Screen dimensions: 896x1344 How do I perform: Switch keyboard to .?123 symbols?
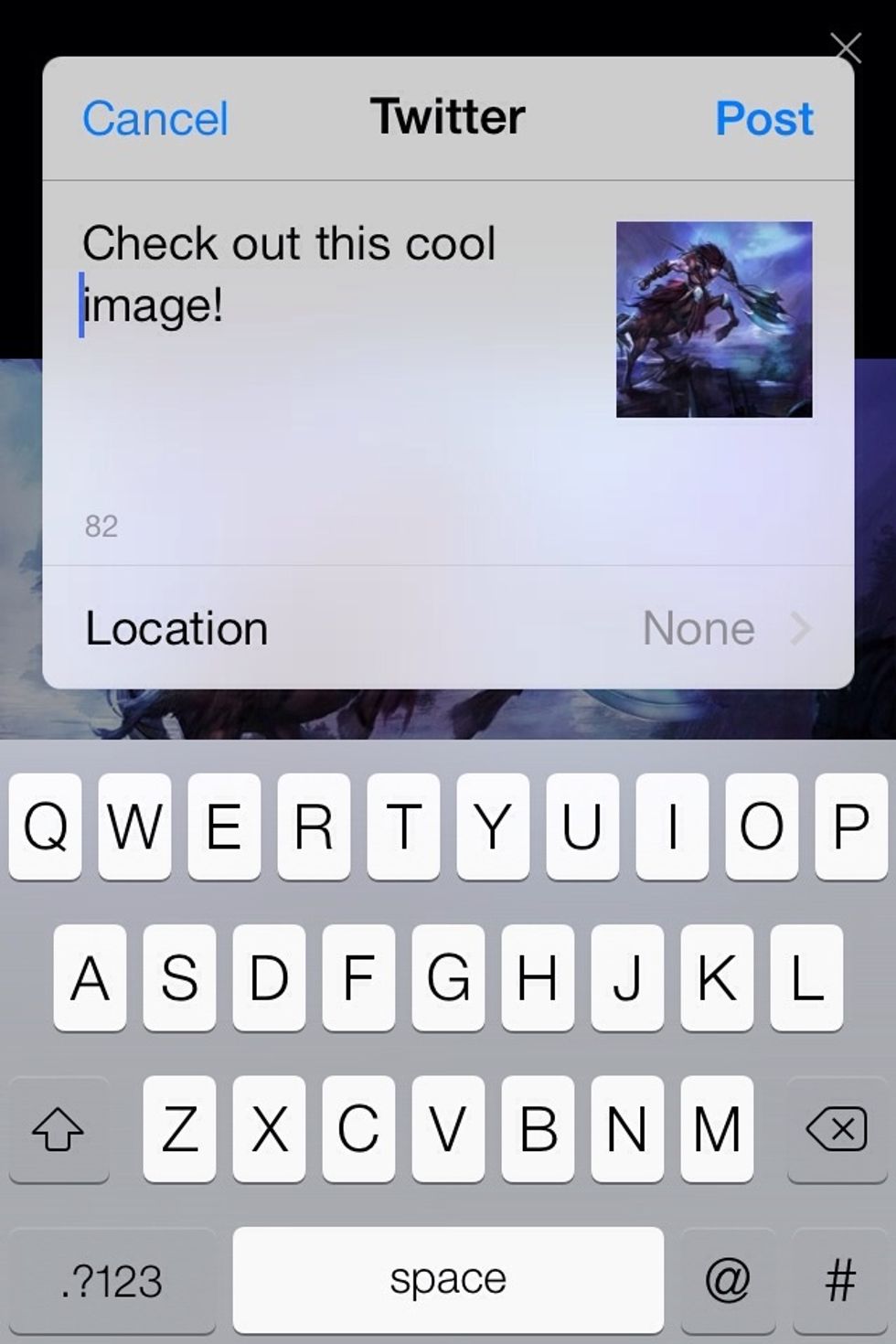112,1280
